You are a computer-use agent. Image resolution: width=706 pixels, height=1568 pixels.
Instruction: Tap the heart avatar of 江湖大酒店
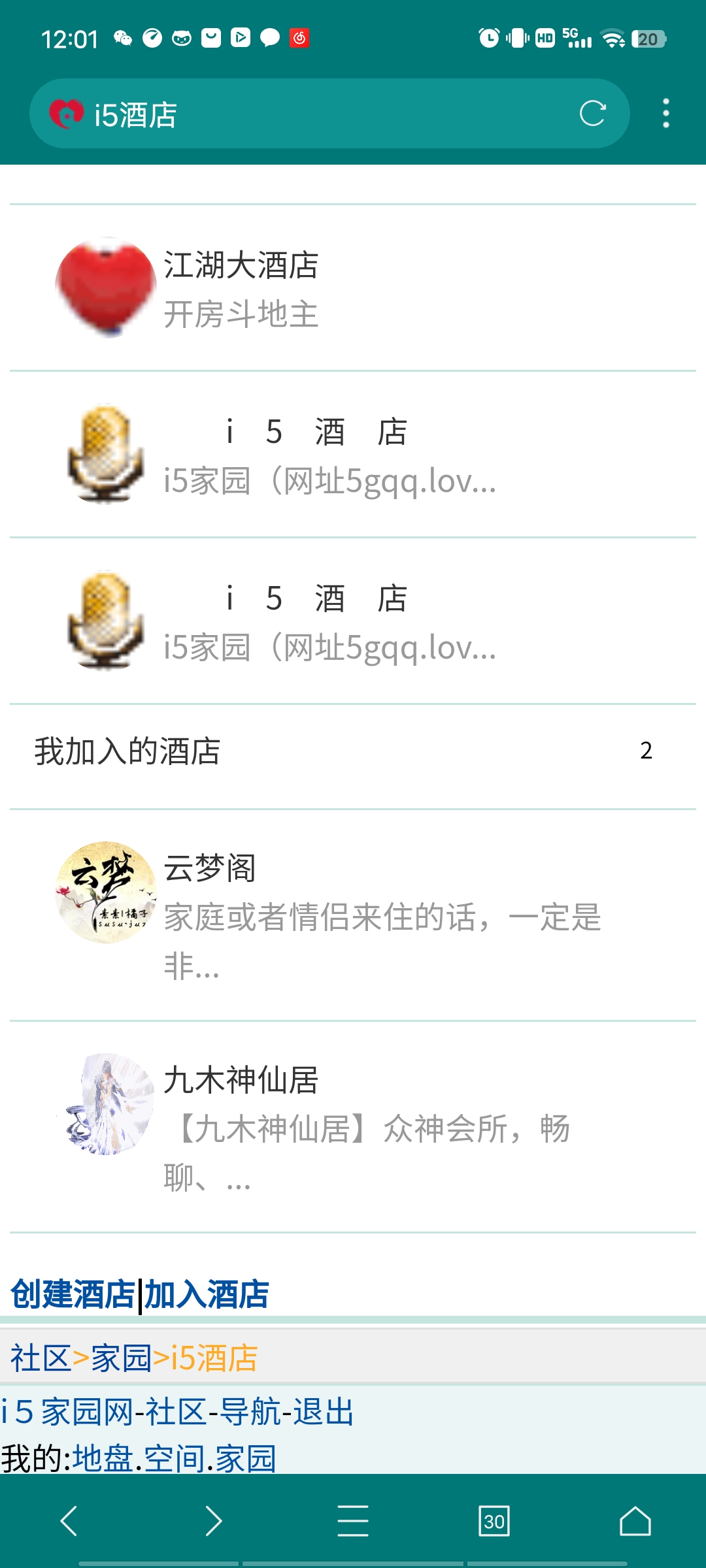coord(105,286)
